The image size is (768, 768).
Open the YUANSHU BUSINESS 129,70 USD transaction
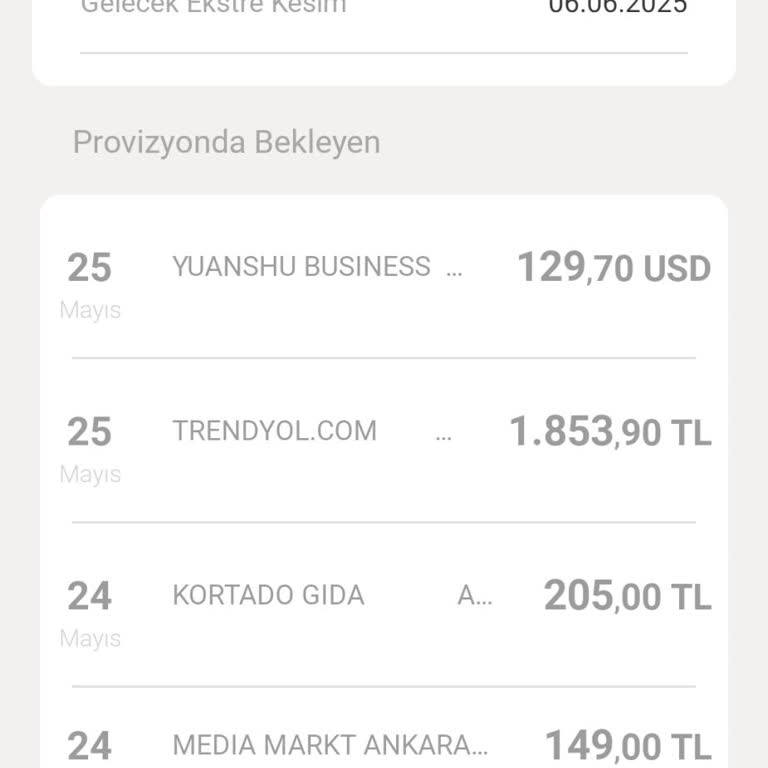(384, 277)
